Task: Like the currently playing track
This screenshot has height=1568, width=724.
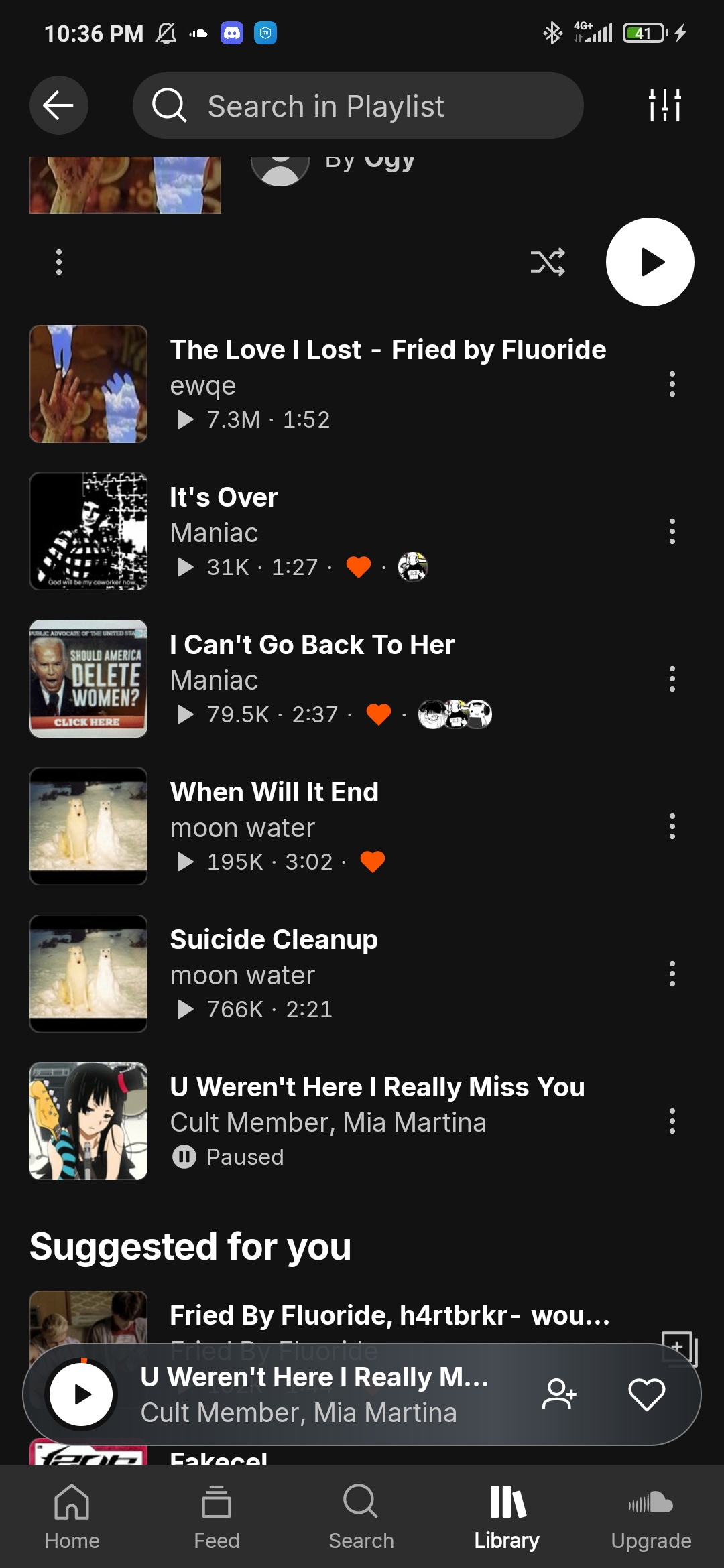Action: point(646,1394)
